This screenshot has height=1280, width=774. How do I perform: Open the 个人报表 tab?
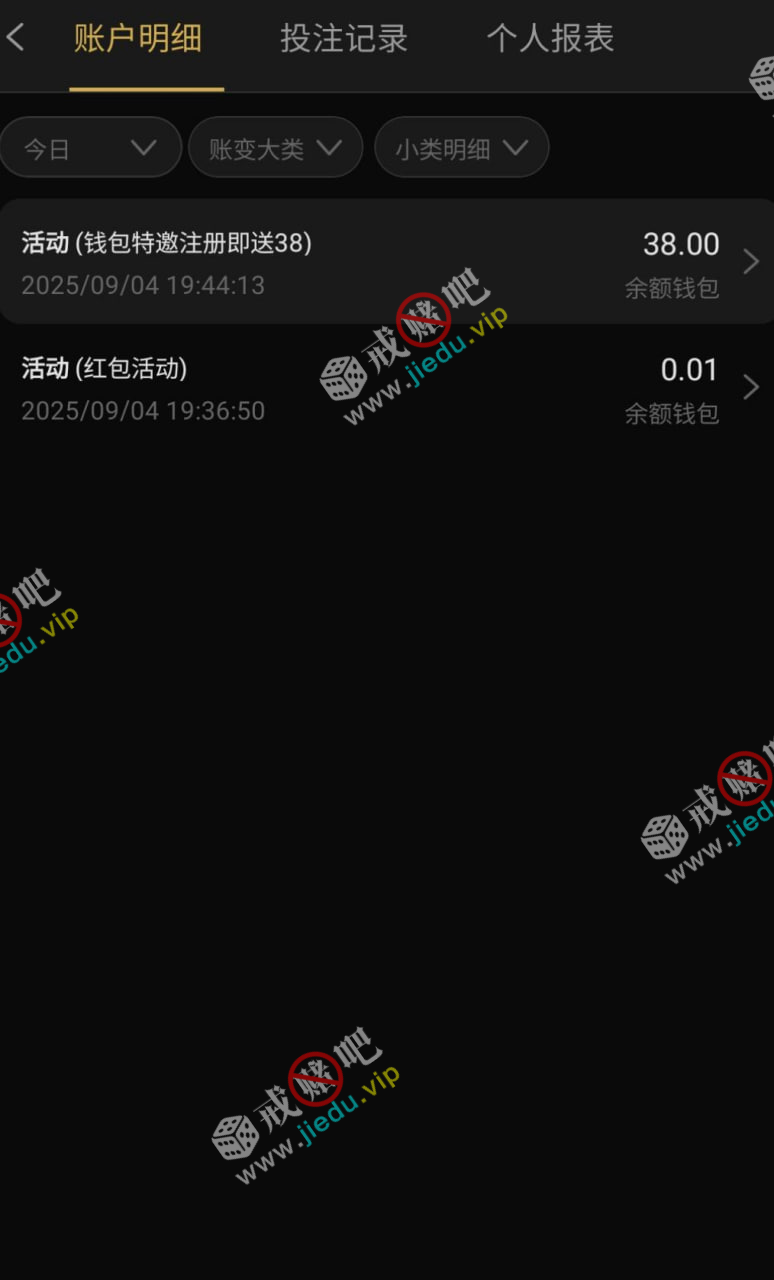point(550,39)
